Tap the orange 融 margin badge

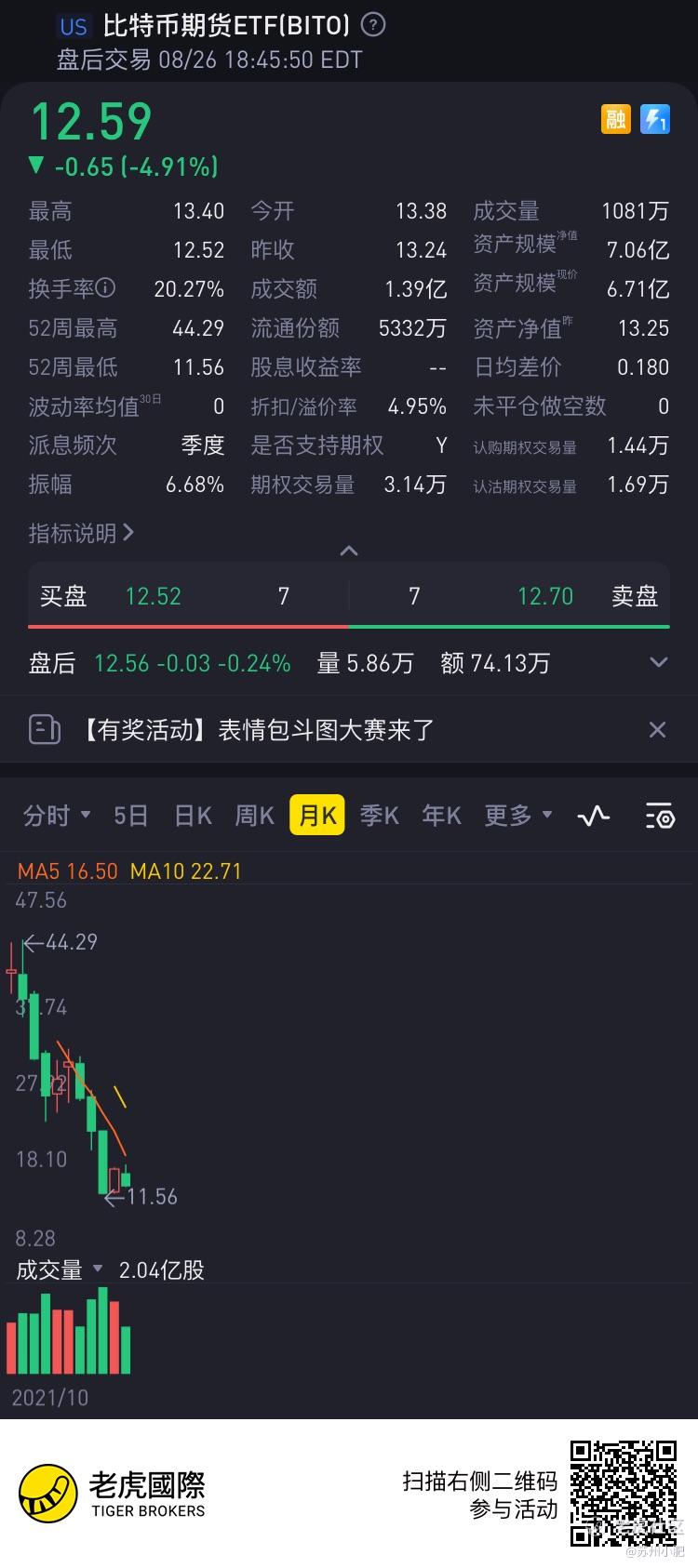[615, 119]
